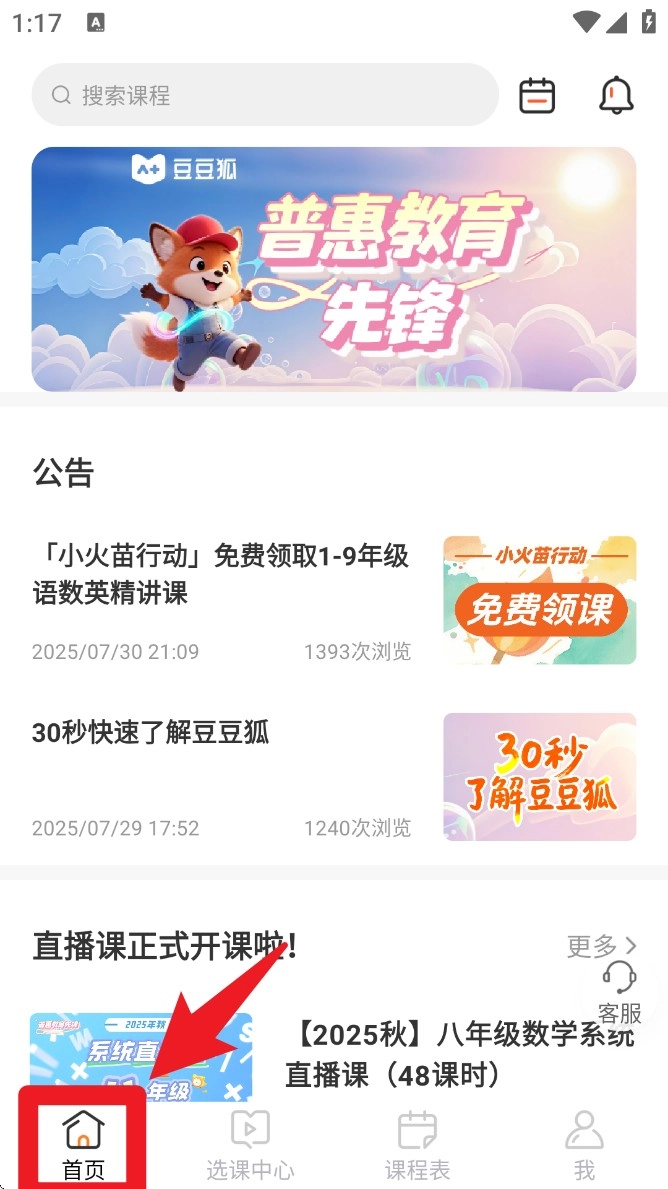Open the calendar icon beside the search box
Screen dimensions: 668x1189
(537, 96)
